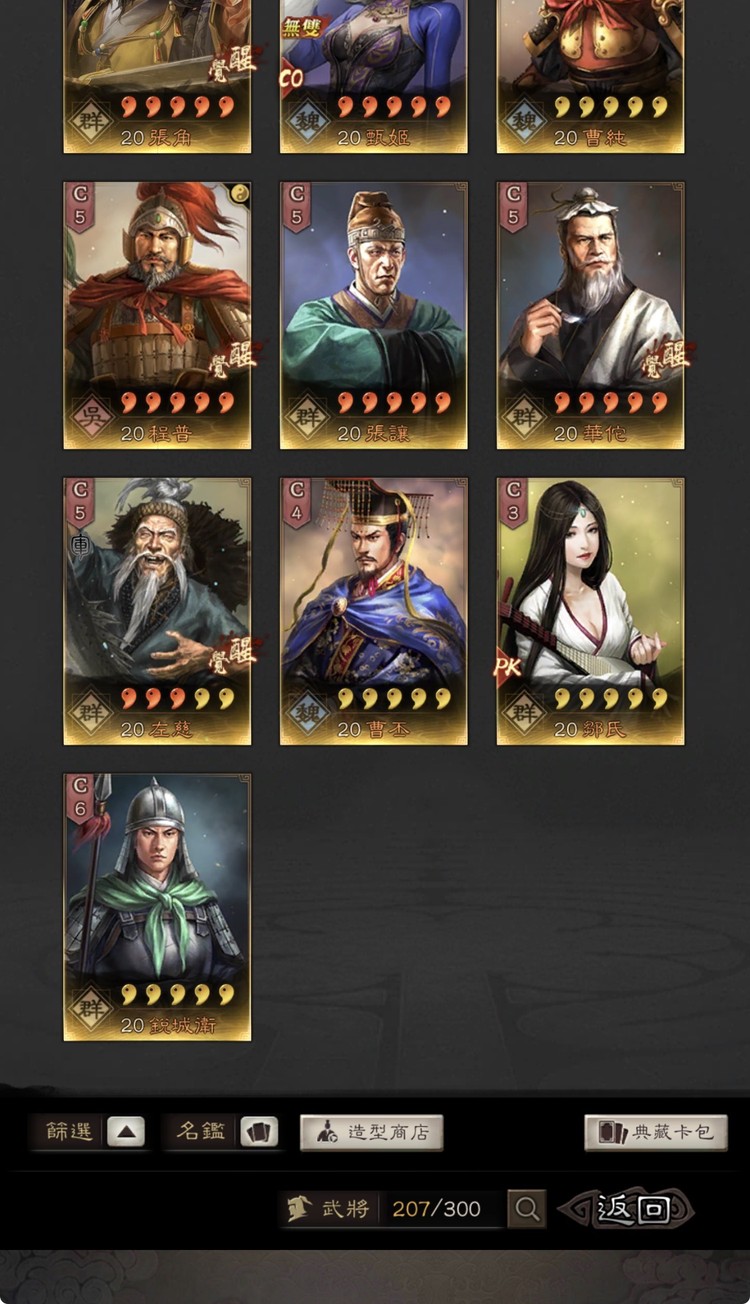Tap the magnifier search icon
Screen dimensions: 750x1304
pyautogui.click(x=526, y=1209)
